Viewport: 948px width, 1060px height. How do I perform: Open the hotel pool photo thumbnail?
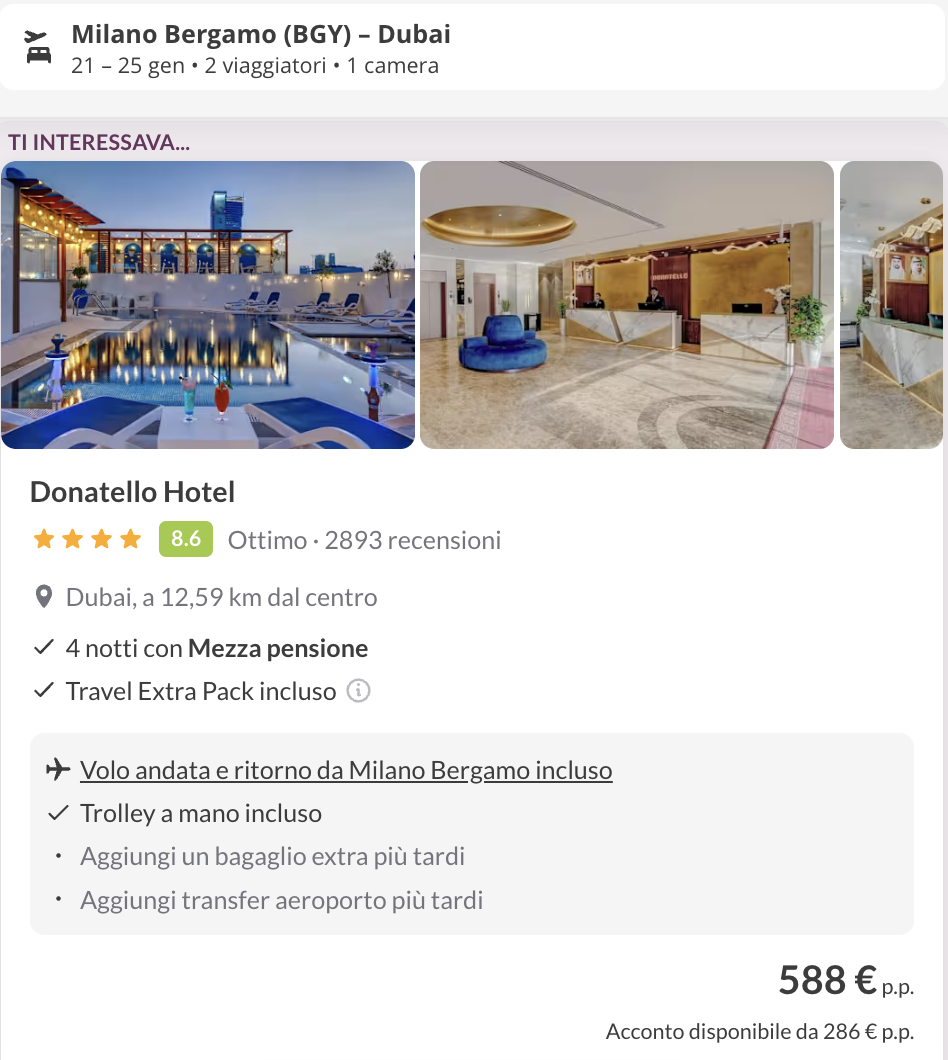coord(207,305)
